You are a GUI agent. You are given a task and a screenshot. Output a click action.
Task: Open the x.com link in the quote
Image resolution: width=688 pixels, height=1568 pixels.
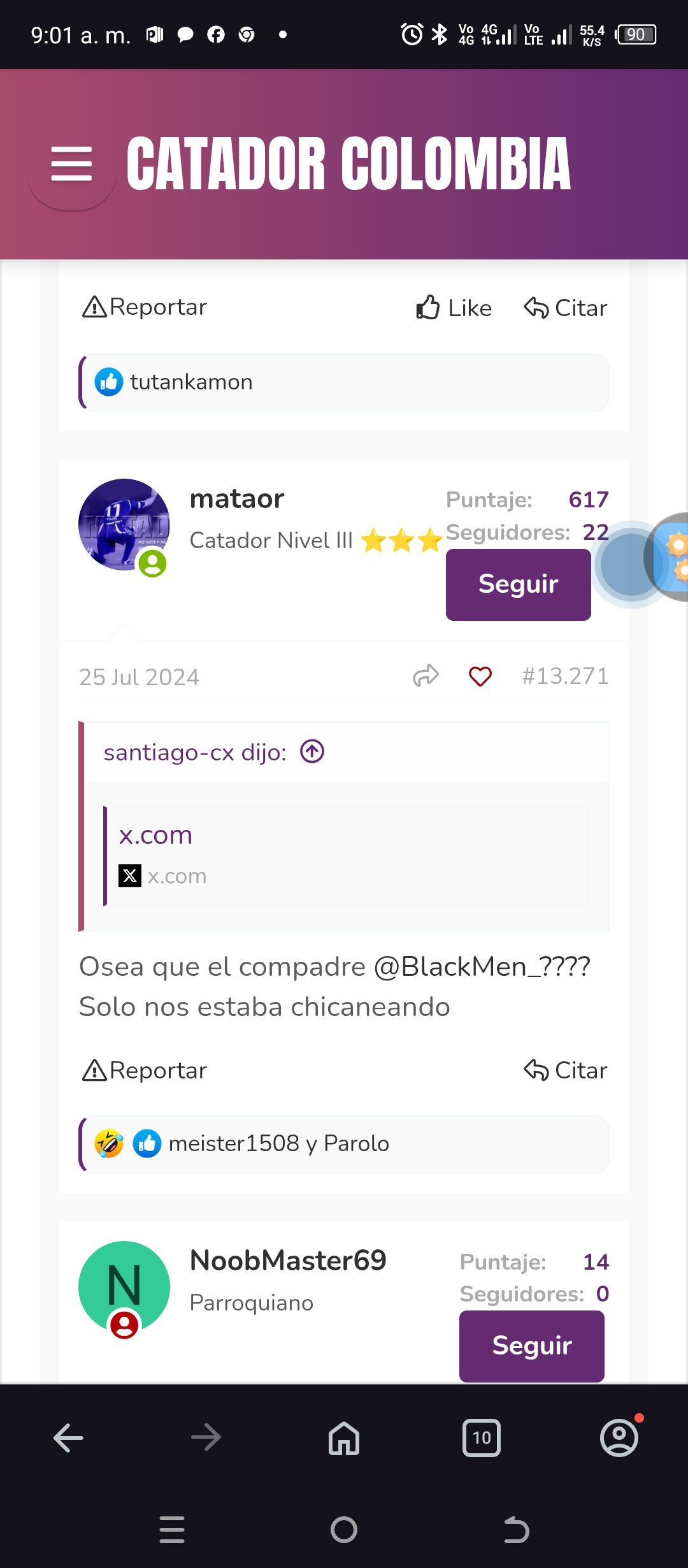155,835
